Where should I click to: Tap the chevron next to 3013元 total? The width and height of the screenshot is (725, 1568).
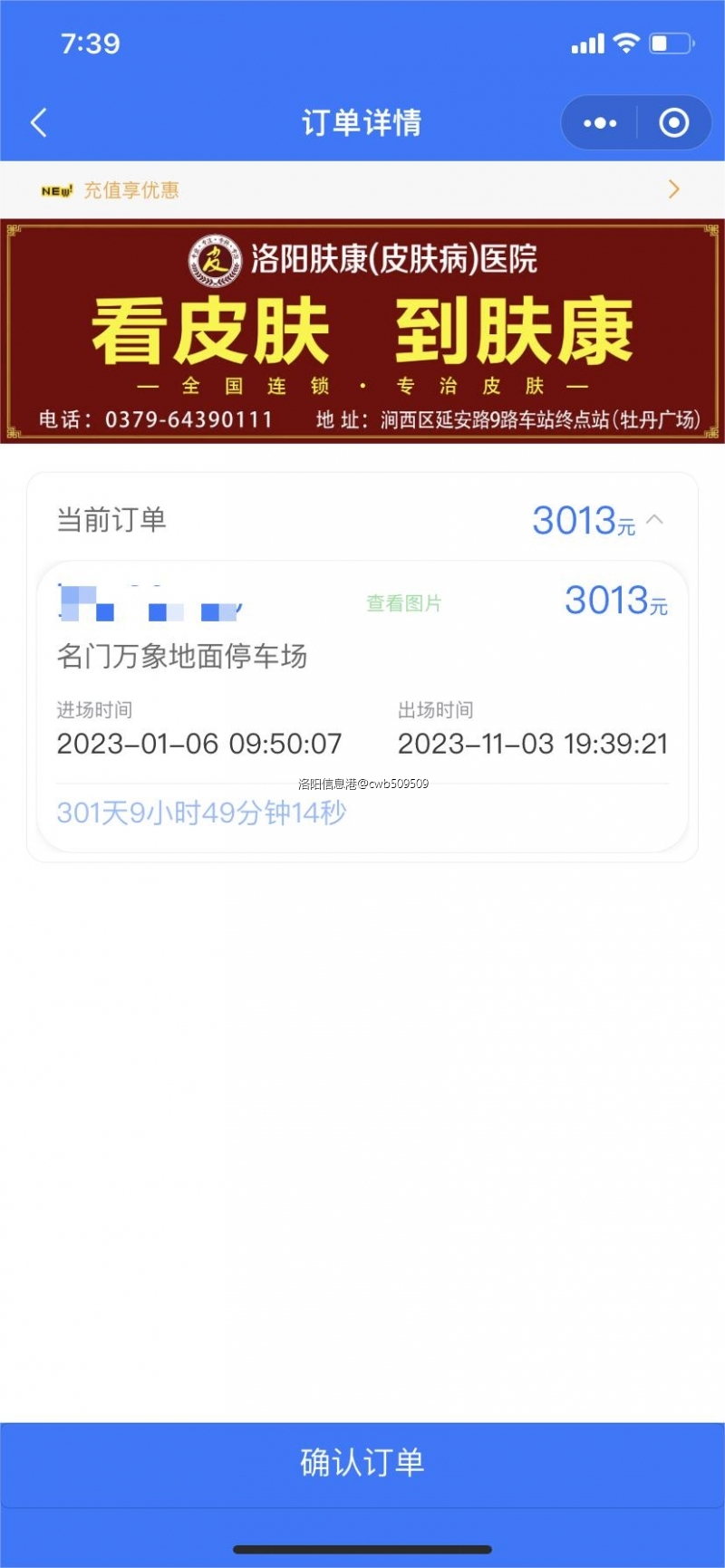655,519
